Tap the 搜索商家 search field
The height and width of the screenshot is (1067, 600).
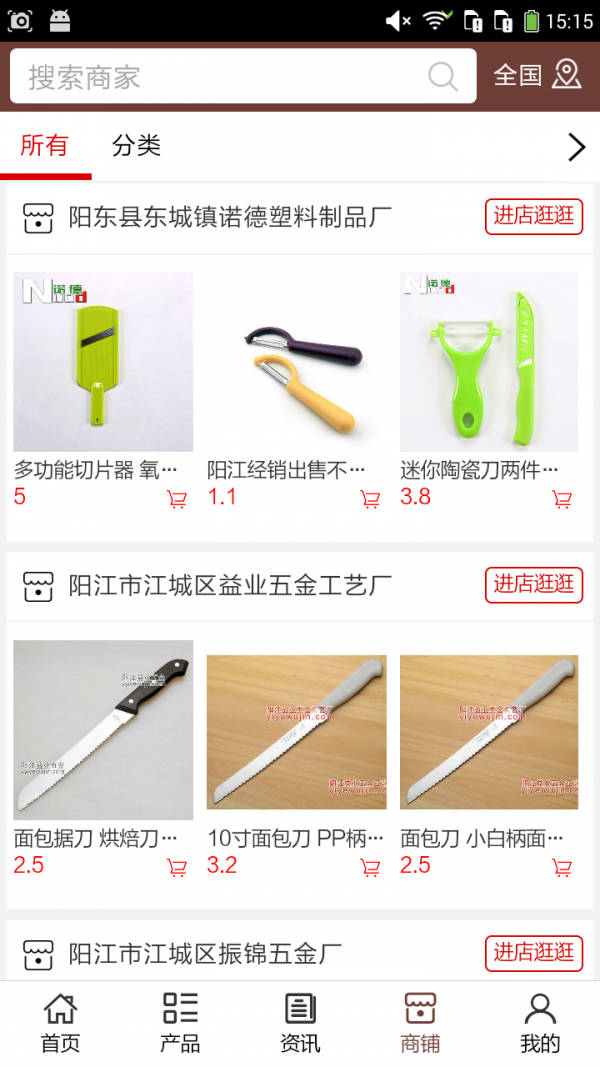point(220,77)
